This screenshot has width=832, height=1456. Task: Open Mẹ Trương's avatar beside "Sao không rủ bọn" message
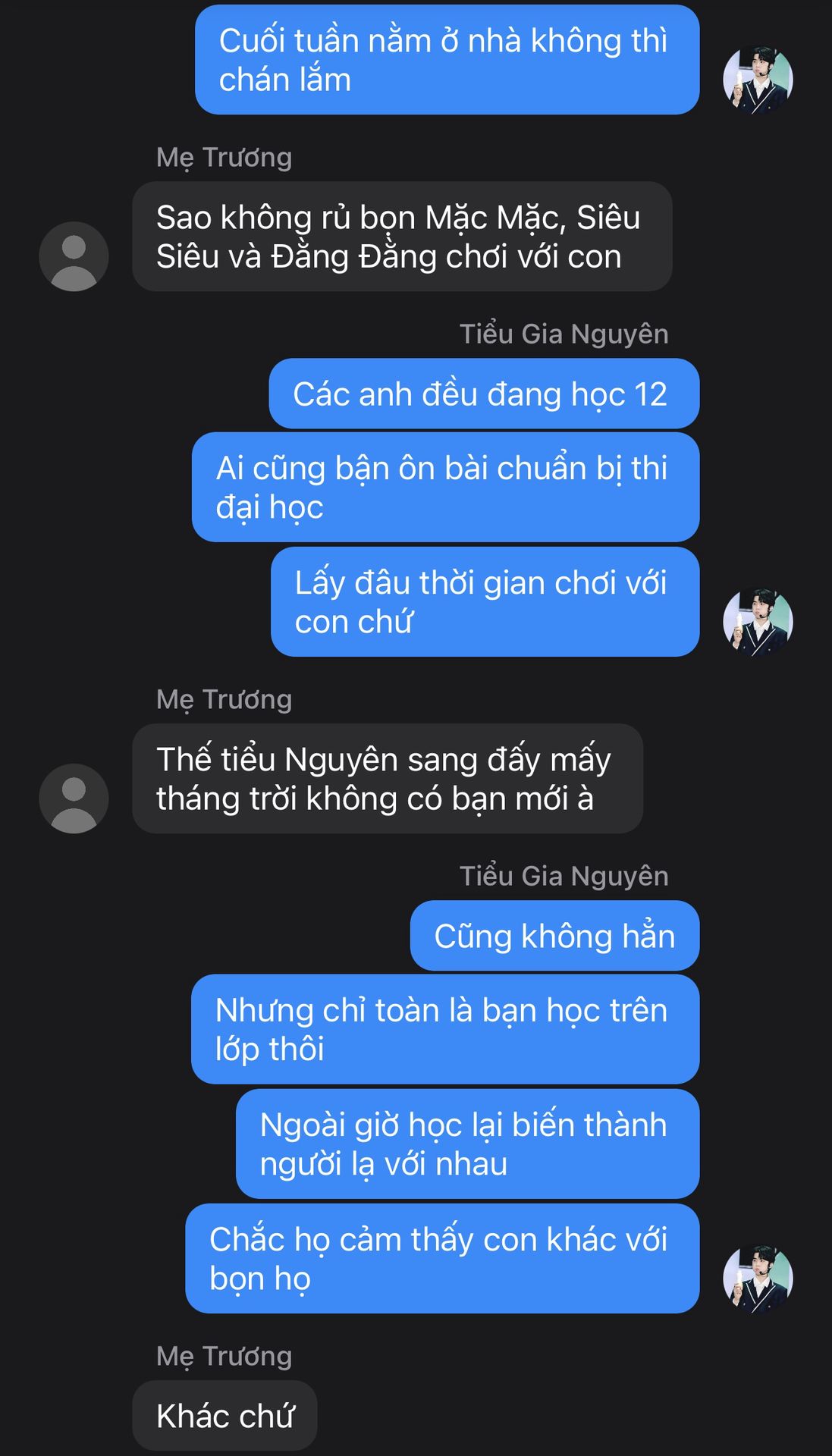click(x=74, y=256)
